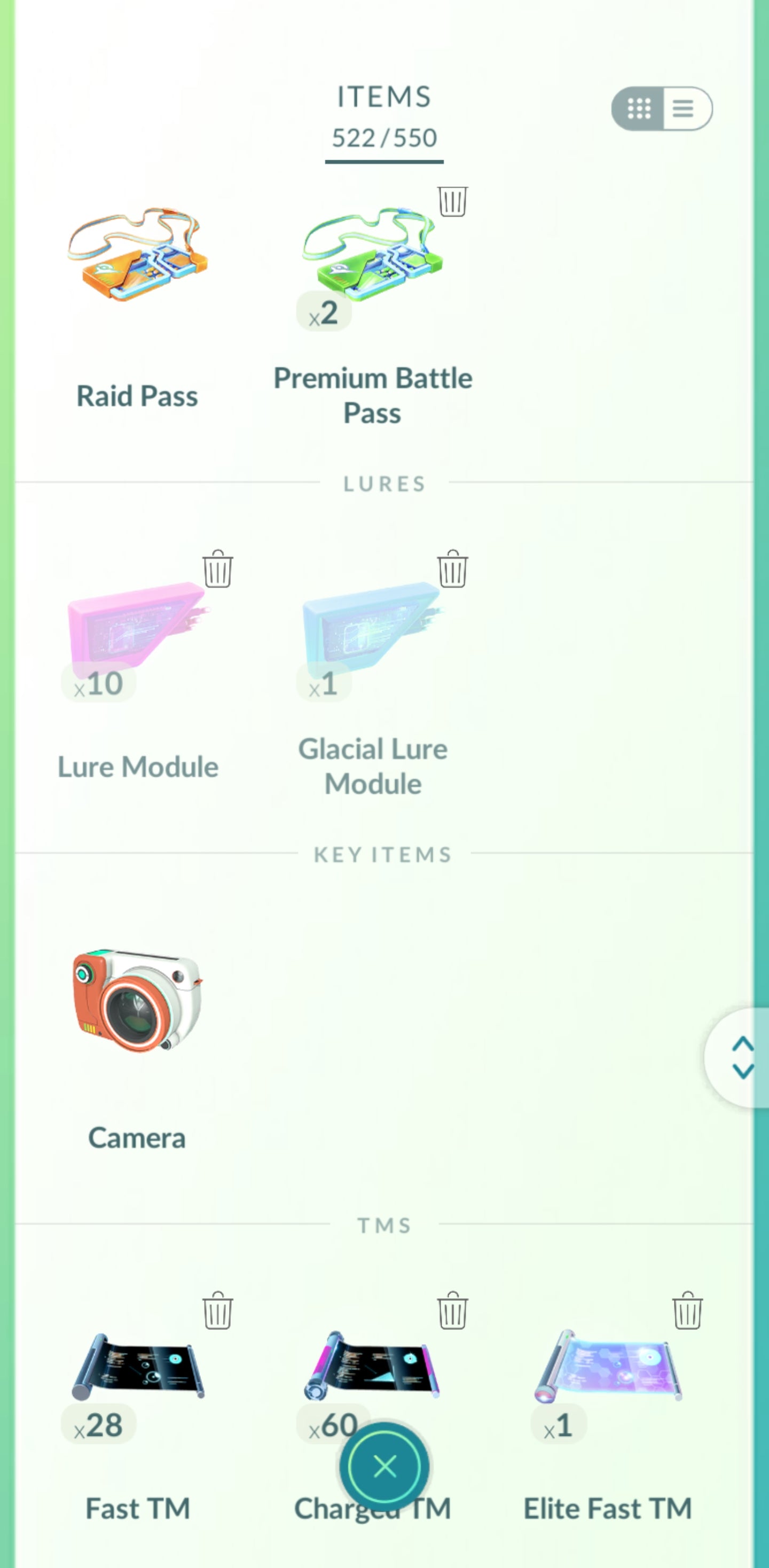
Task: Use the Elite Fast TM item
Action: pyautogui.click(x=607, y=1367)
